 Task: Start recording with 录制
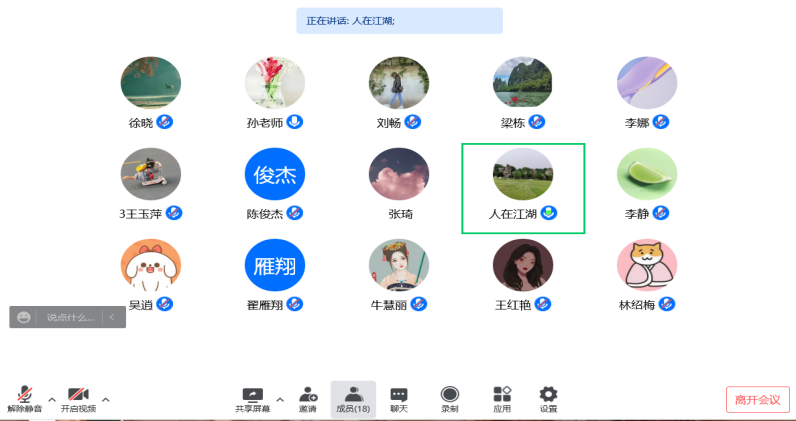coord(450,399)
